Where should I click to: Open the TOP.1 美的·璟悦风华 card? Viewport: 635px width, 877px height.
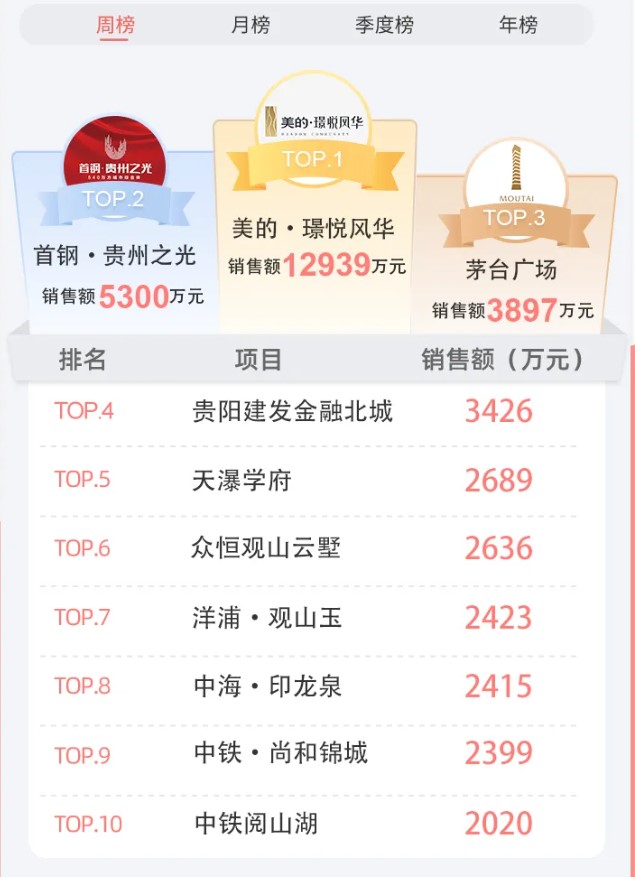click(315, 230)
